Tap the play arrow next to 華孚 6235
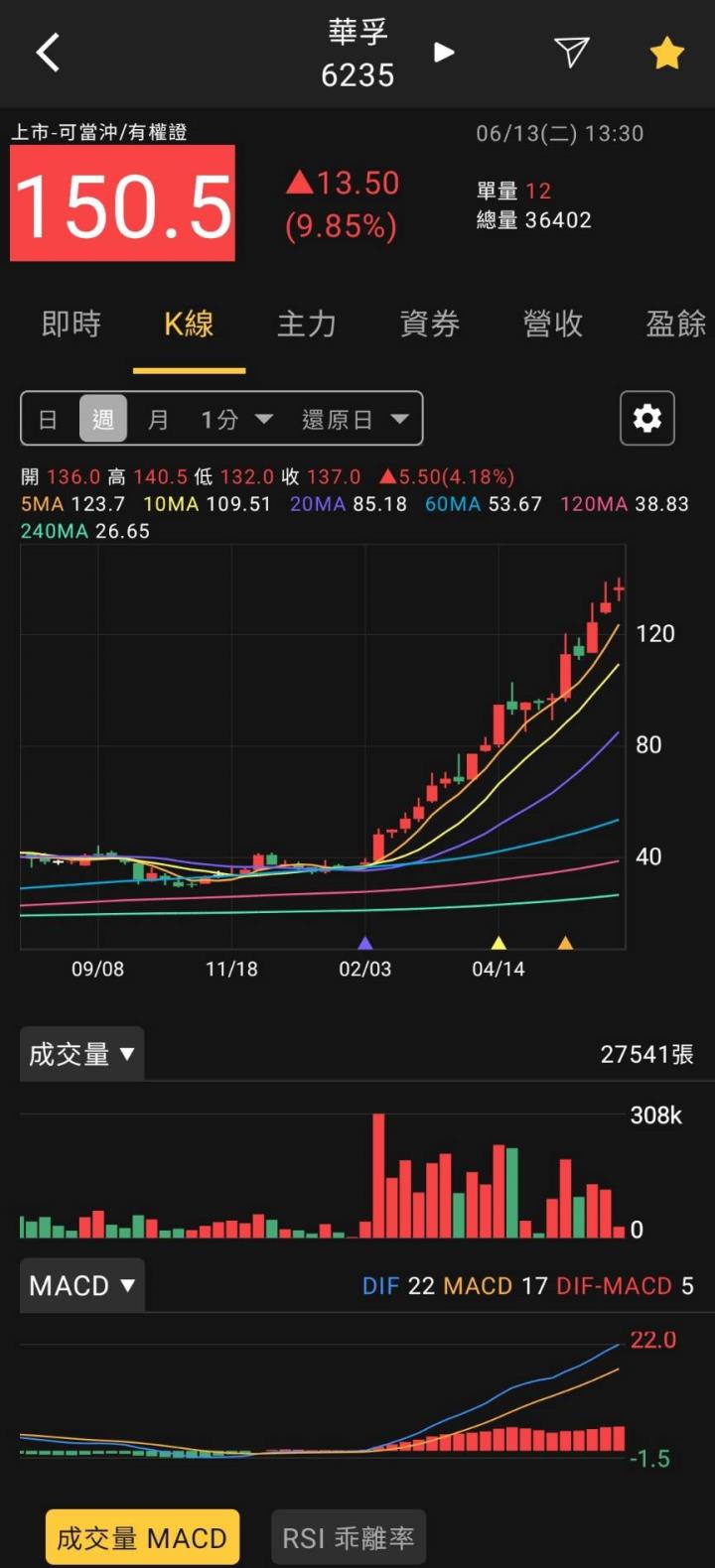The width and height of the screenshot is (715, 1568). pos(444,53)
